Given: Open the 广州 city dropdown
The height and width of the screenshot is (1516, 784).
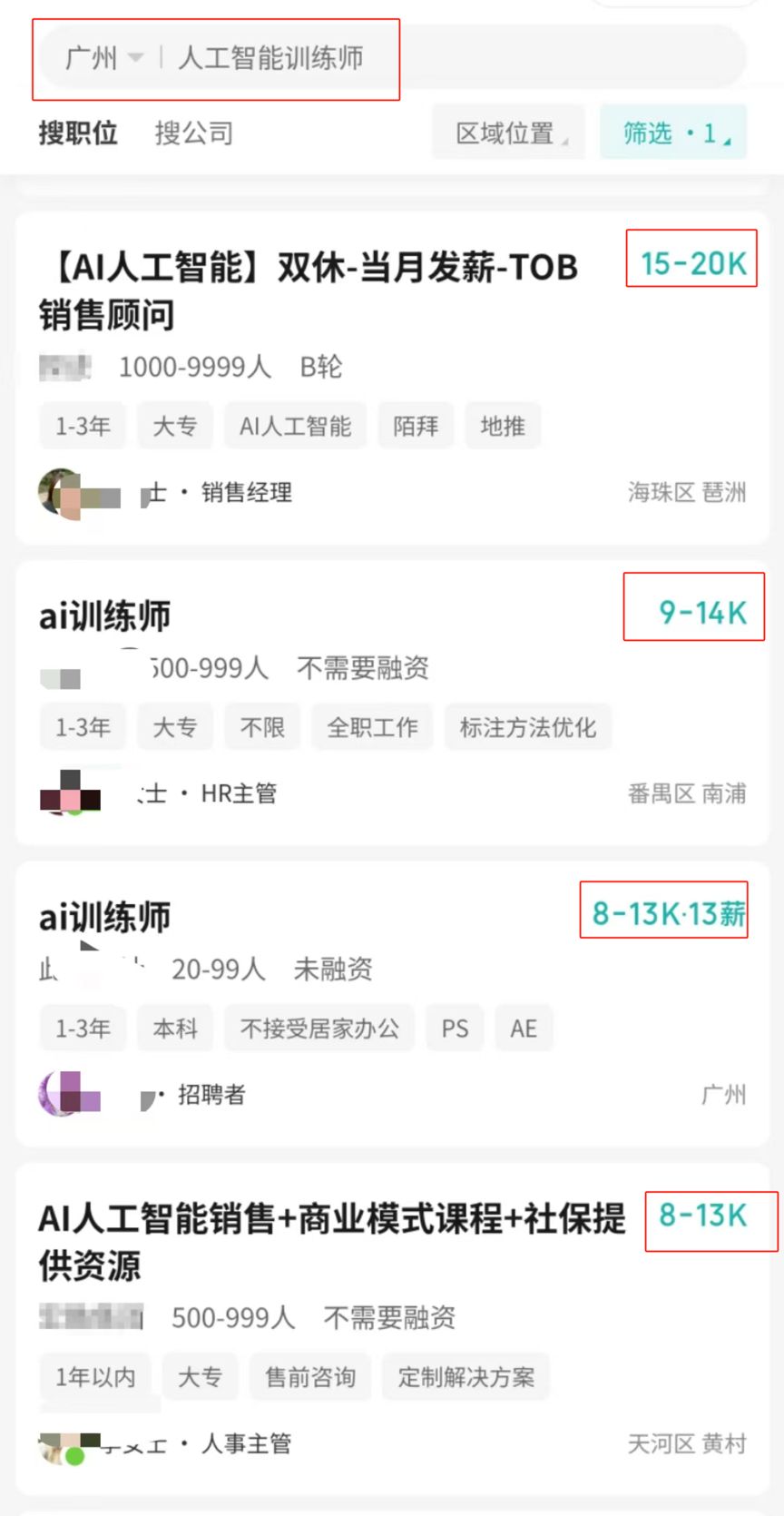Looking at the screenshot, I should [x=103, y=58].
